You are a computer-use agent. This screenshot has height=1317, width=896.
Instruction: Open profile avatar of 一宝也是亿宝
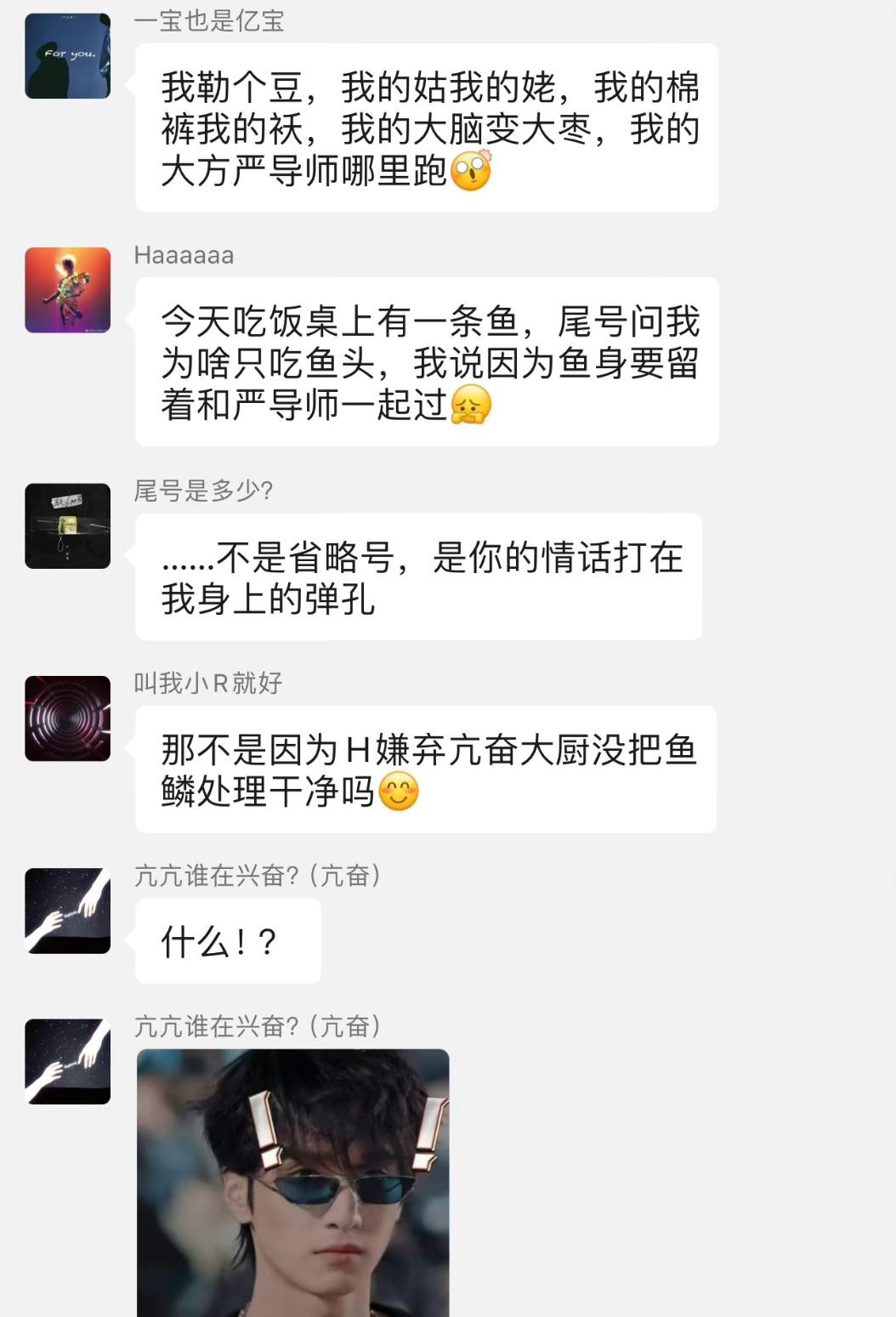point(68,56)
